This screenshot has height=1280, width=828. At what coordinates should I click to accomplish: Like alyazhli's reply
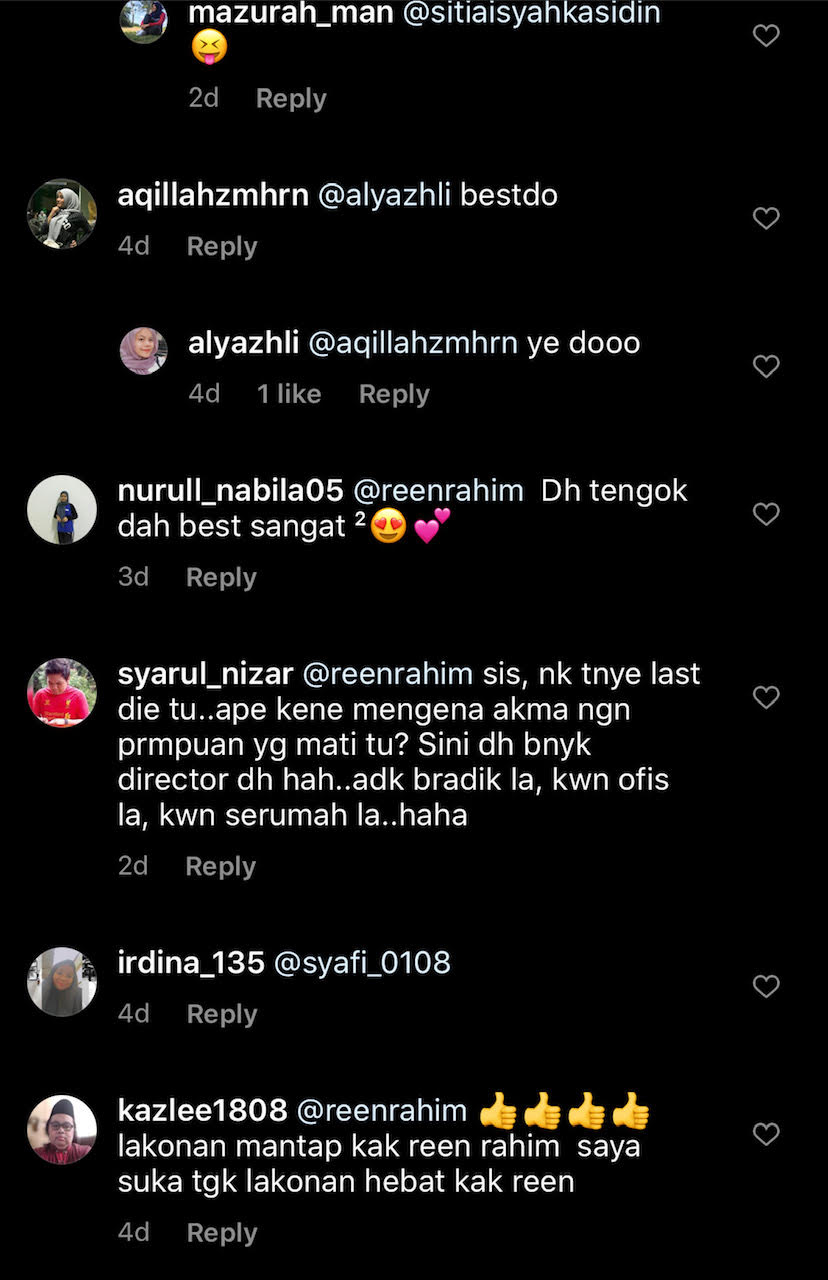(x=765, y=367)
